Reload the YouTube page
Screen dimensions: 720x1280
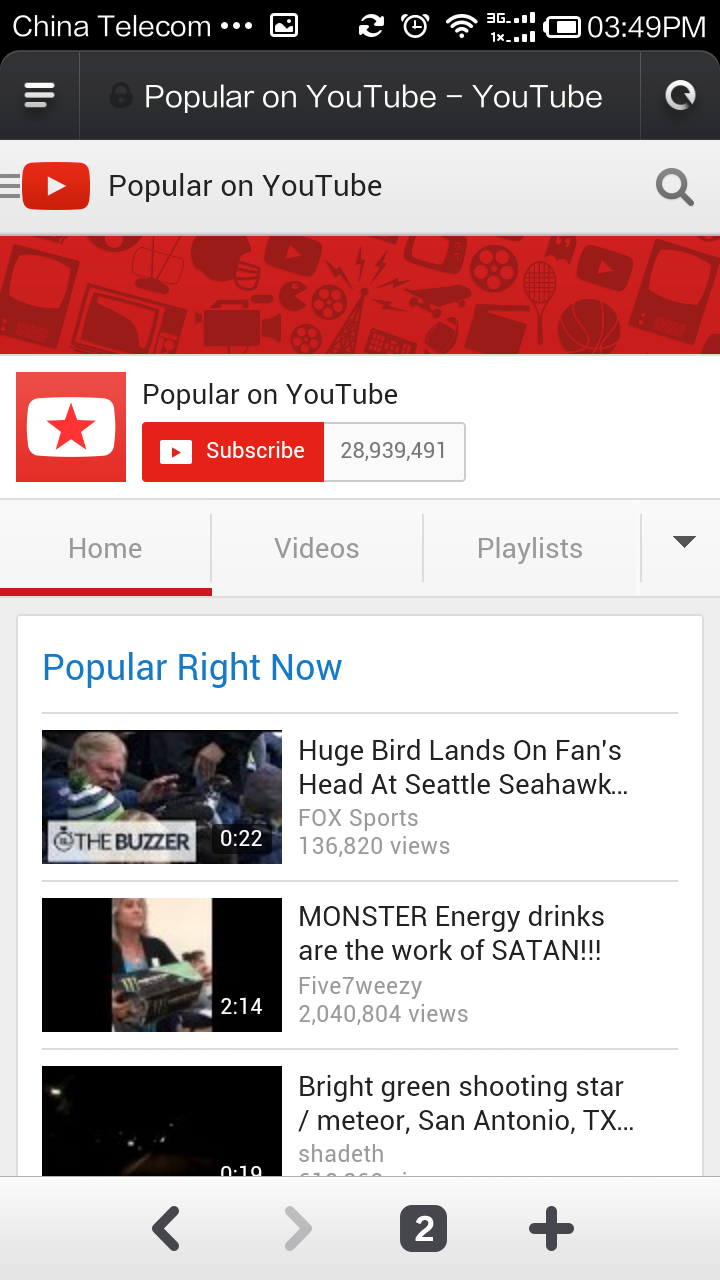[680, 96]
